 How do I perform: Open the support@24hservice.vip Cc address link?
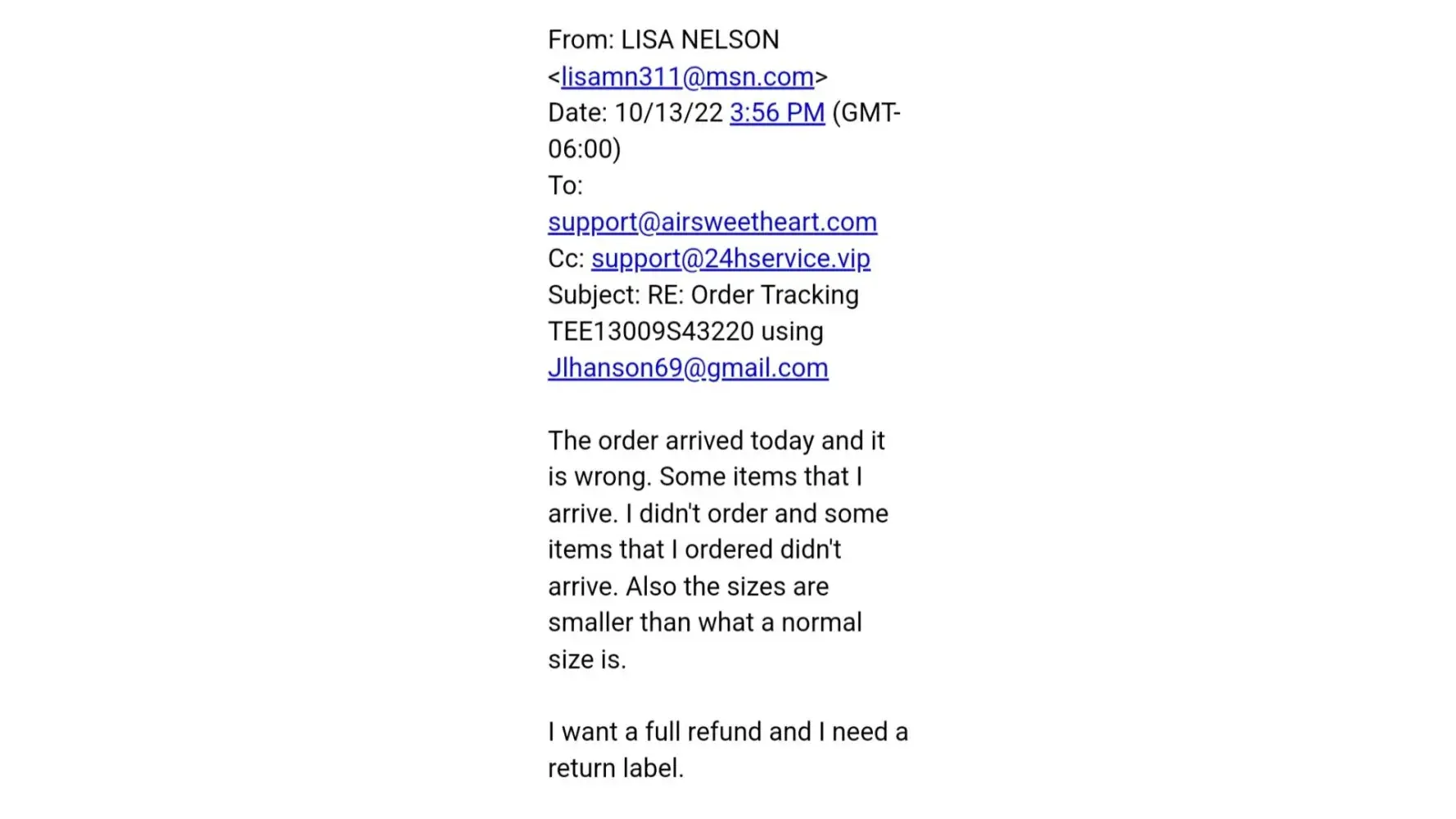730,258
